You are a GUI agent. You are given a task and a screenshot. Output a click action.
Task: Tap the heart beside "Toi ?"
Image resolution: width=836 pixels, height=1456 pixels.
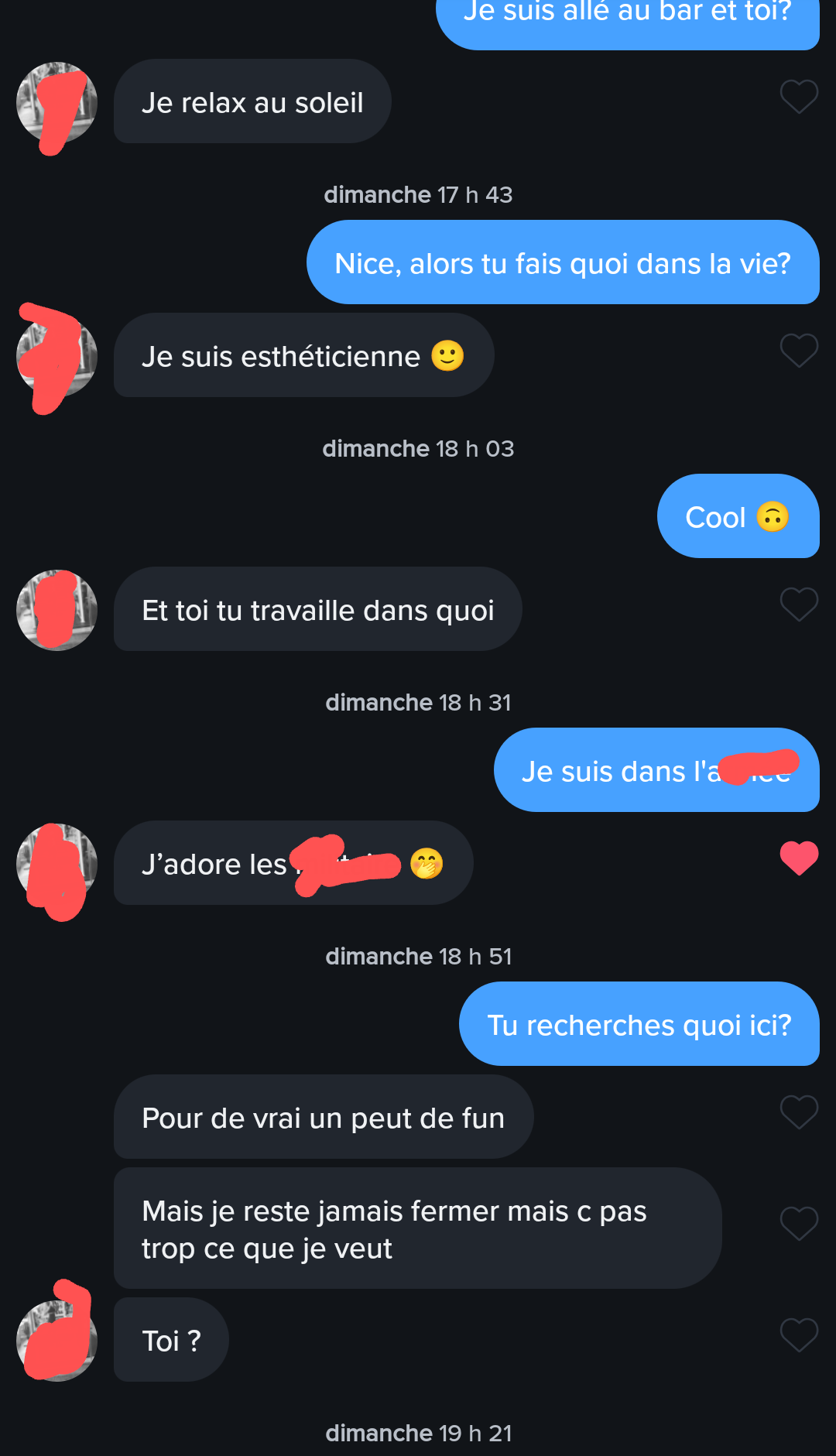pyautogui.click(x=799, y=1335)
